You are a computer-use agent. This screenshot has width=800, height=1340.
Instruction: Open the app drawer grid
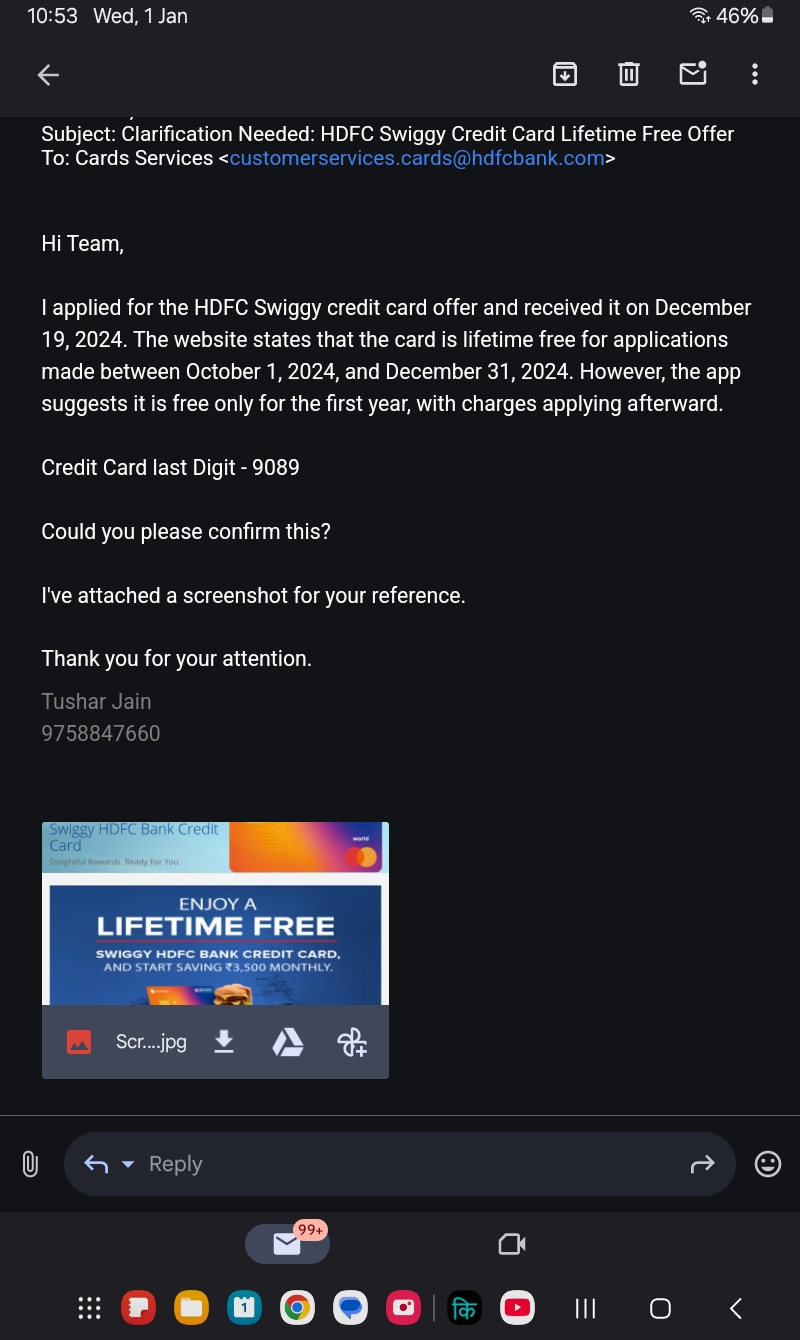(x=89, y=1308)
